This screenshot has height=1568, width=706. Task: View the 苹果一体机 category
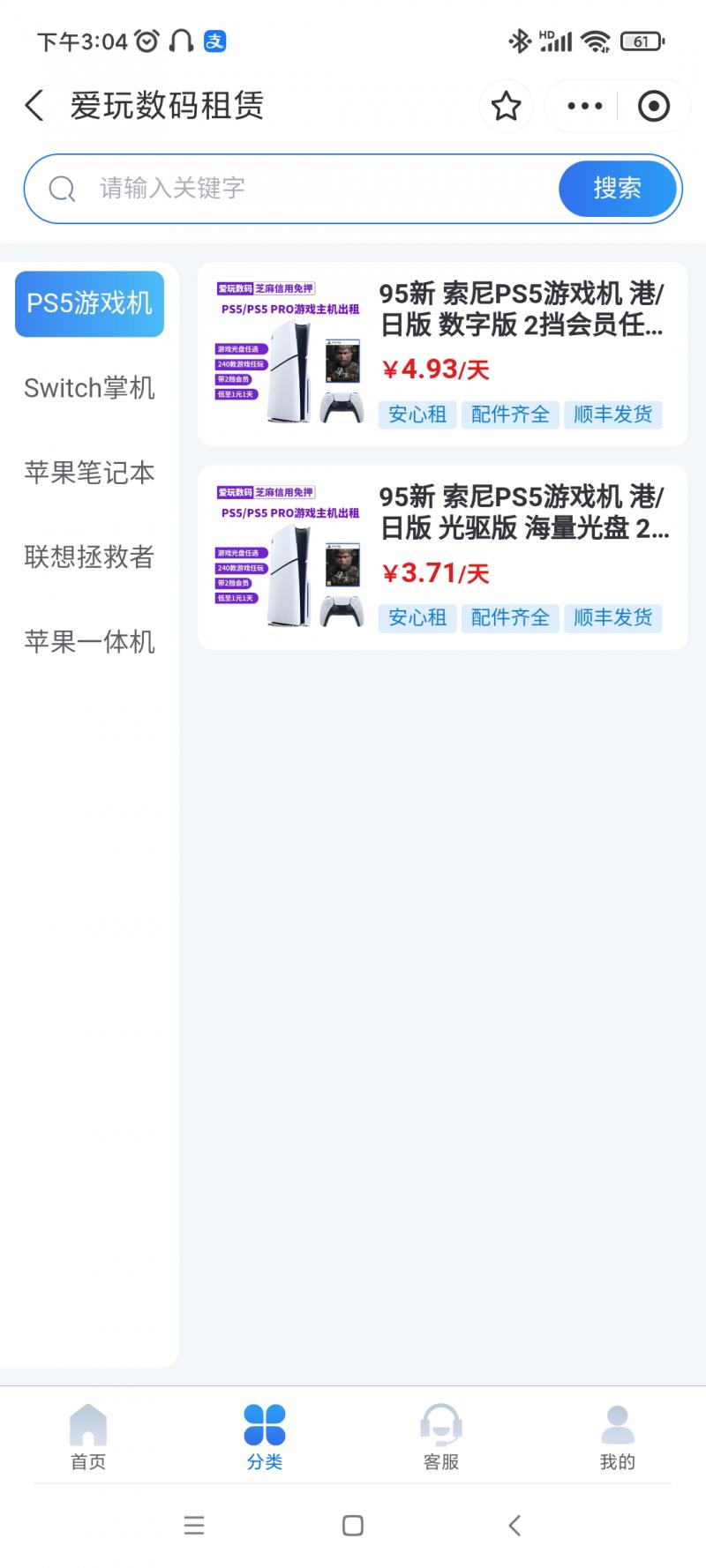[89, 641]
